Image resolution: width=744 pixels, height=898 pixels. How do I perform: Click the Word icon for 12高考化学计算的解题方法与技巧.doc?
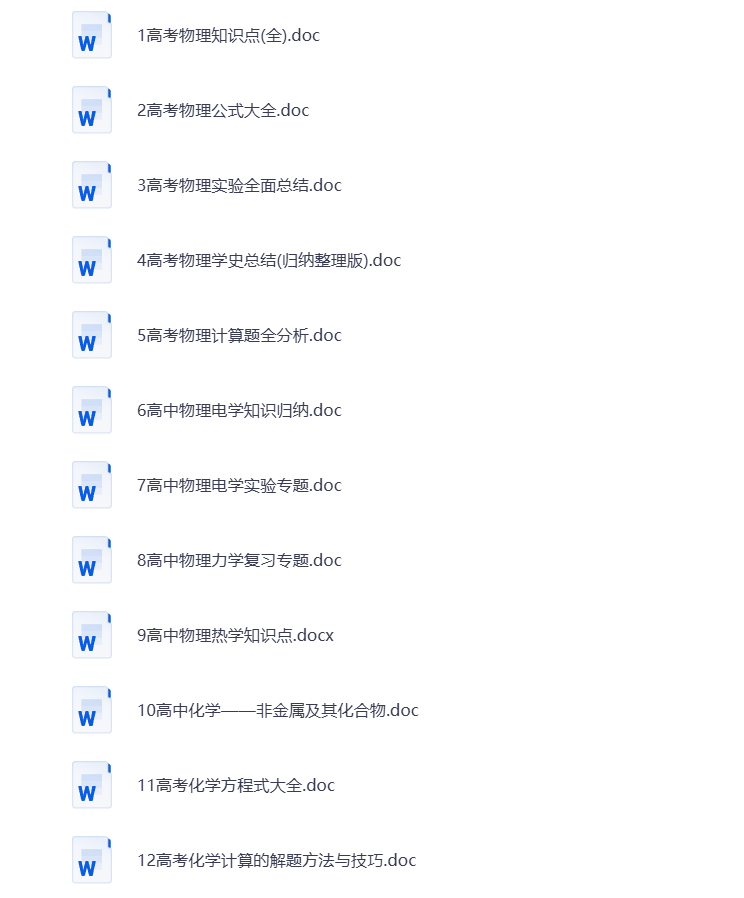point(91,859)
